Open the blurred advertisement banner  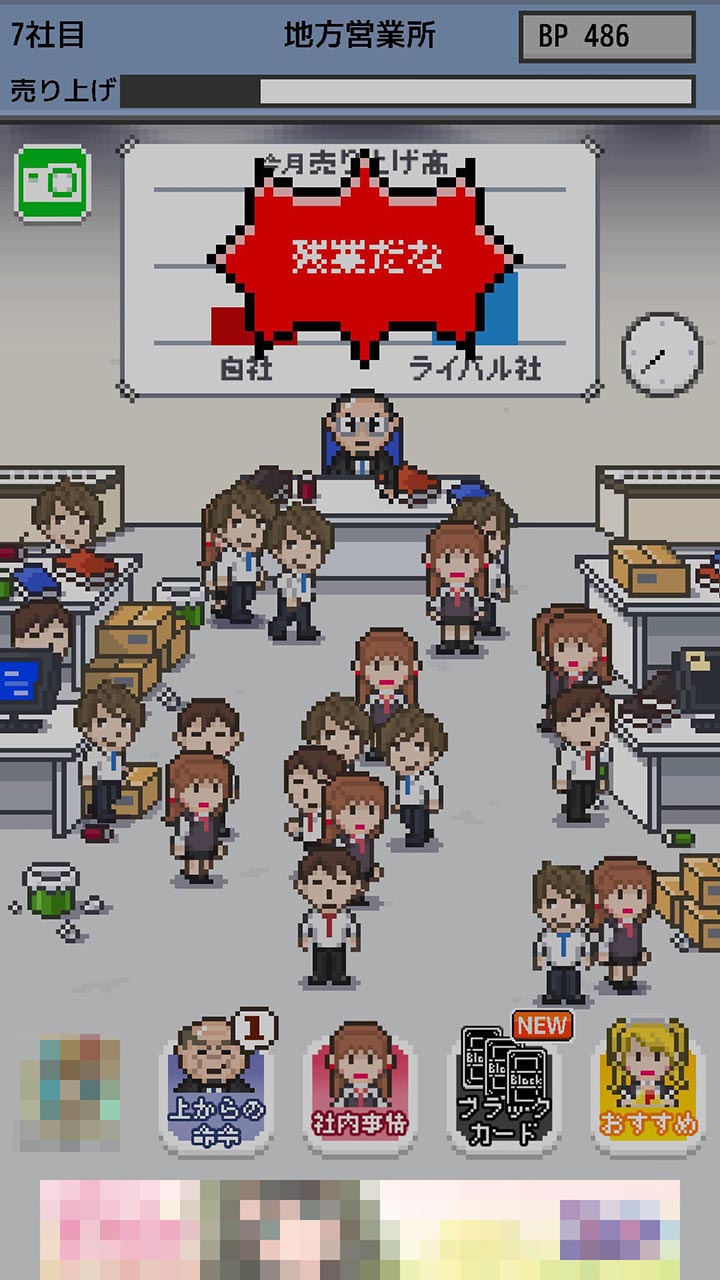[360, 1230]
